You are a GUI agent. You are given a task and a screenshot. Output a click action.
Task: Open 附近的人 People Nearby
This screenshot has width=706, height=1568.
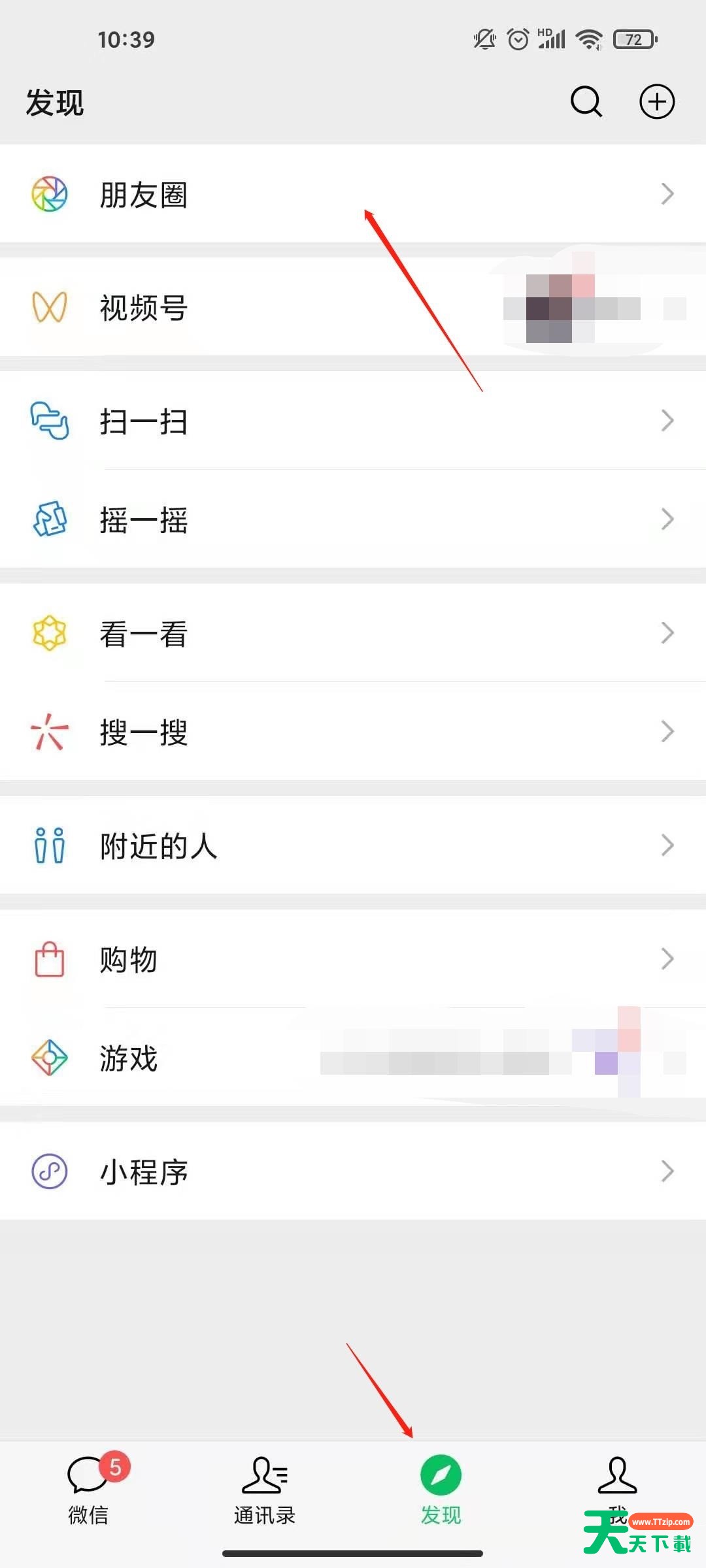click(353, 845)
